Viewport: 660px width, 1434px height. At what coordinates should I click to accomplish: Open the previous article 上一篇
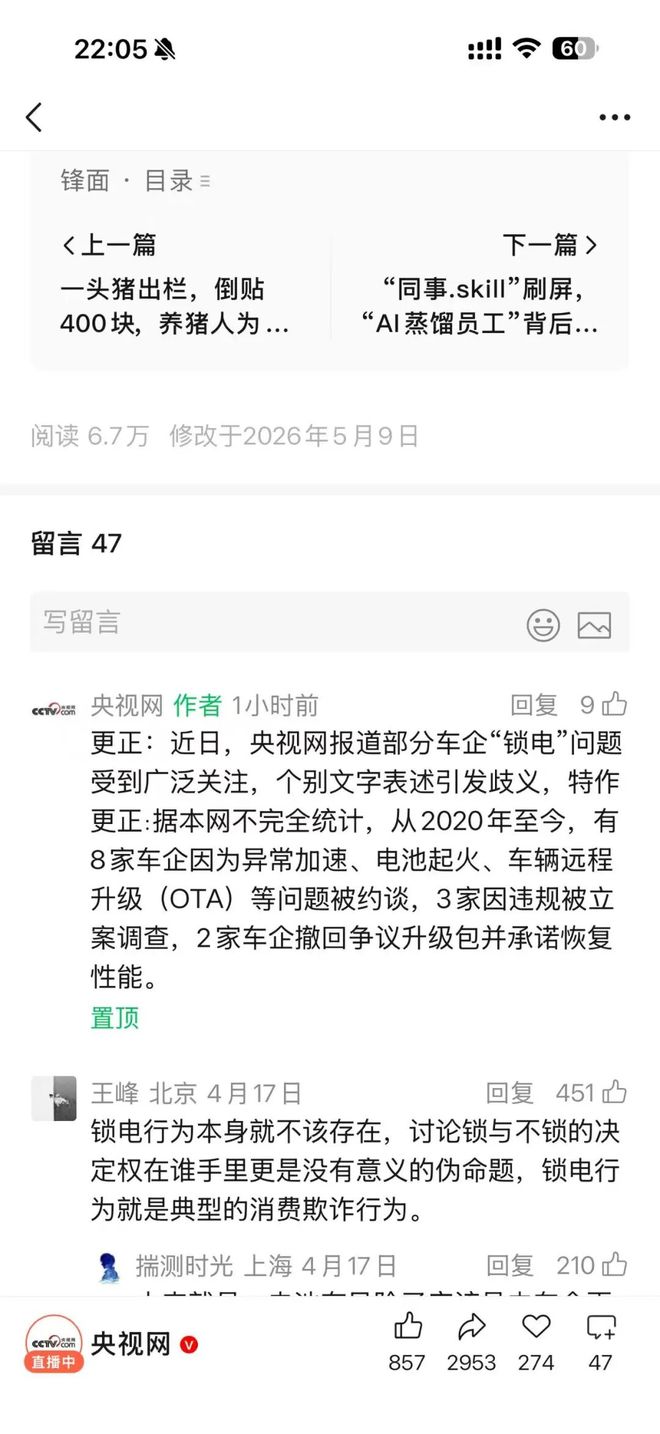point(175,284)
